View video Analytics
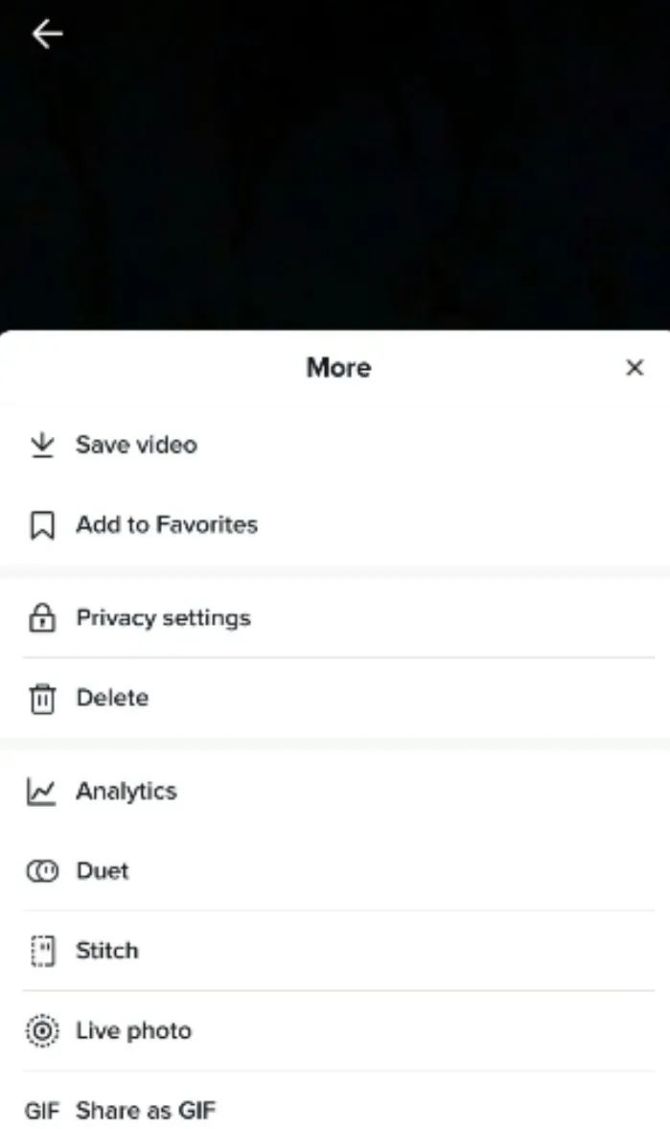The width and height of the screenshot is (670, 1129). (126, 791)
